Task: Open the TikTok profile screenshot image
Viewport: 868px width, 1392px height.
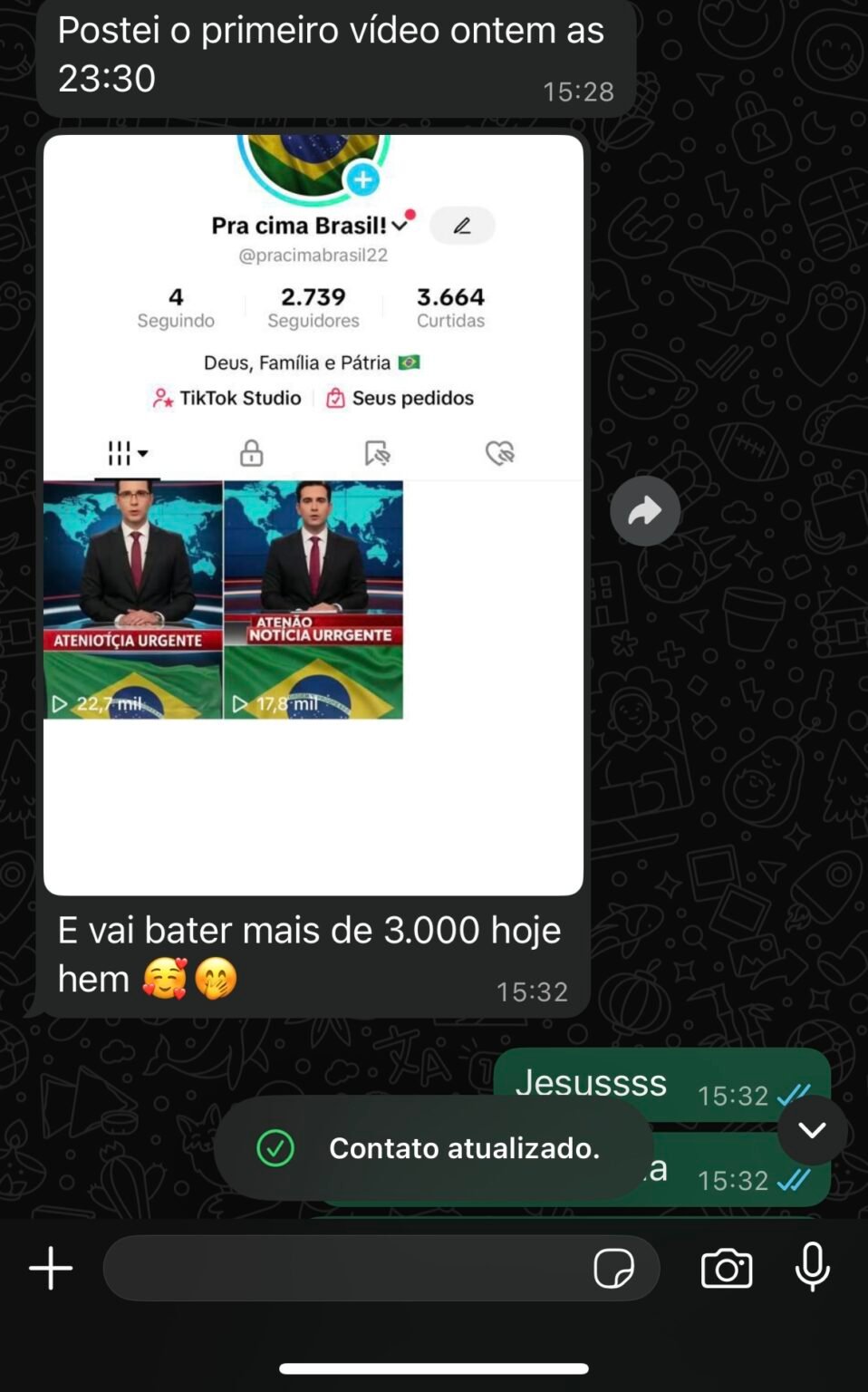Action: click(x=313, y=515)
